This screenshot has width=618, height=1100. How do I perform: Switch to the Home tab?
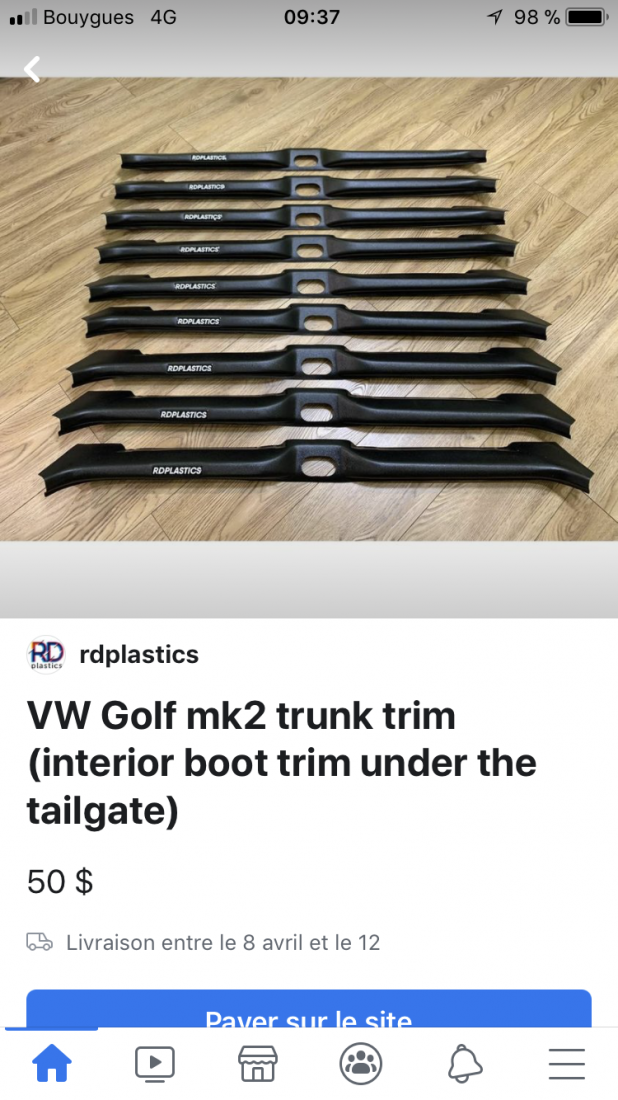coord(52,1064)
